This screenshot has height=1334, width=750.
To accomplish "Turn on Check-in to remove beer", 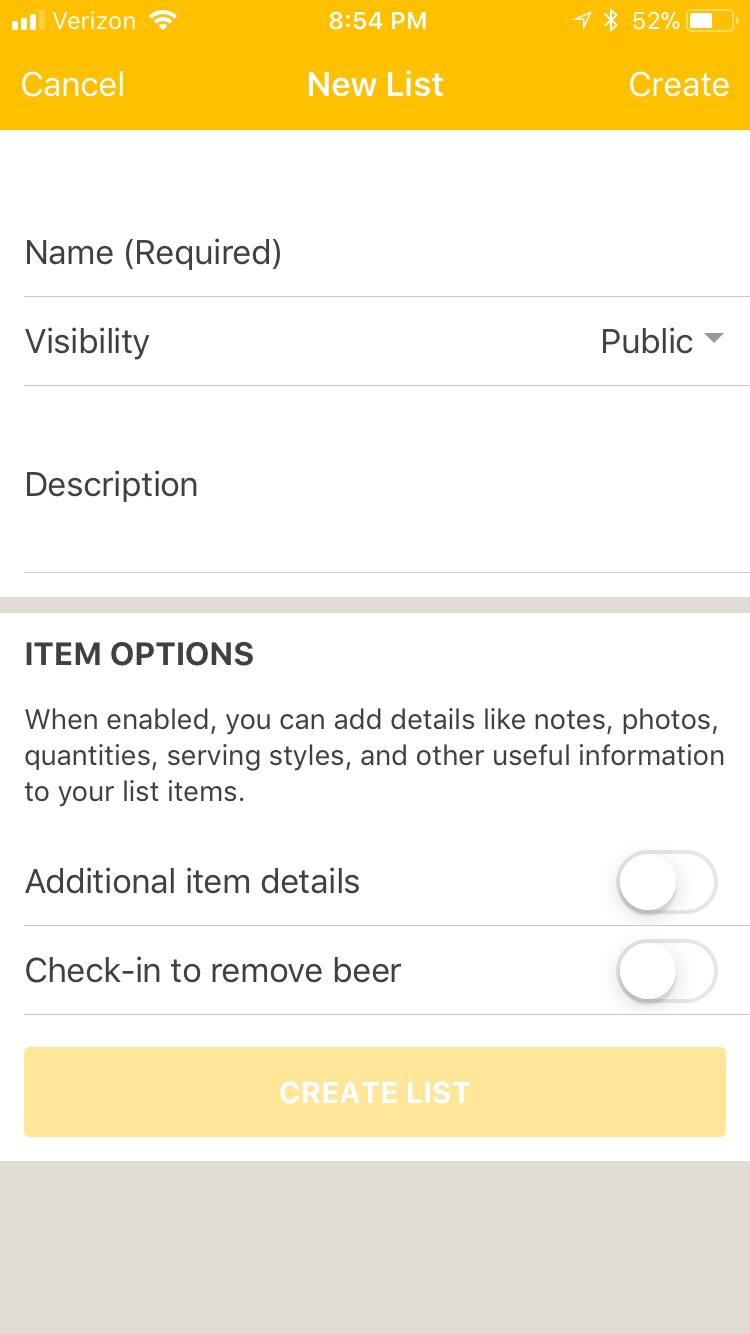I will click(667, 971).
